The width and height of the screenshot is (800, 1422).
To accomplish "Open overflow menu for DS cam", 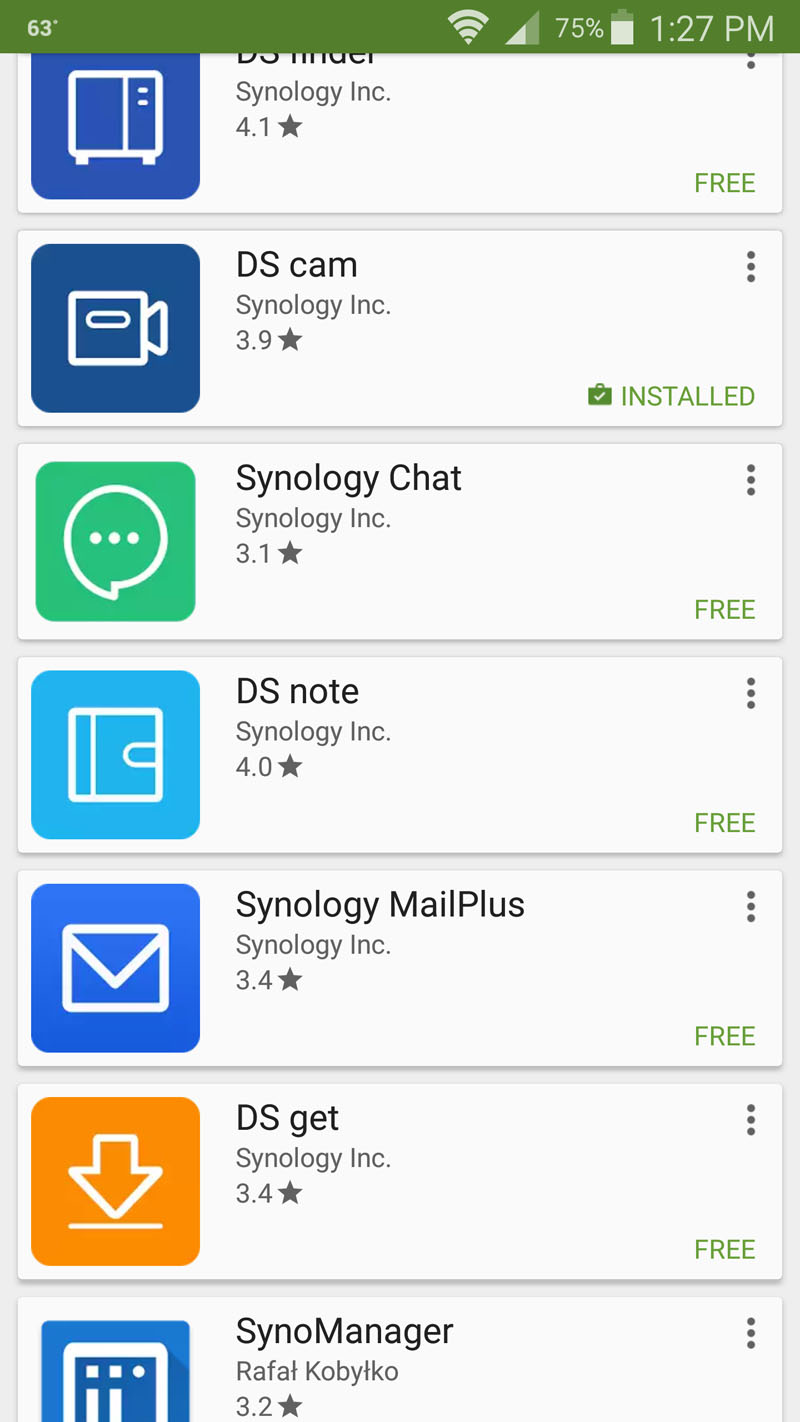I will coord(750,267).
